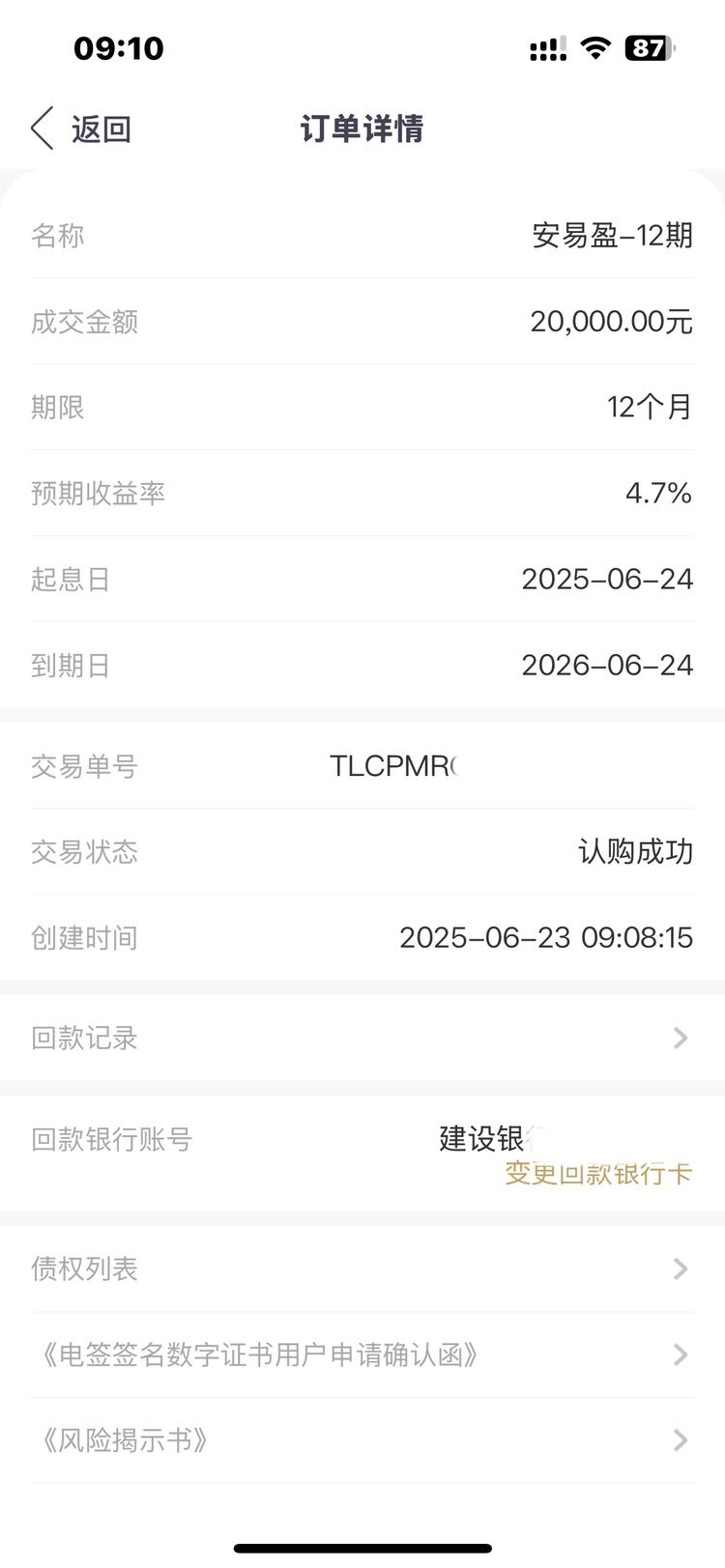Open the 回款记录 row
The width and height of the screenshot is (725, 1568).
(362, 1039)
